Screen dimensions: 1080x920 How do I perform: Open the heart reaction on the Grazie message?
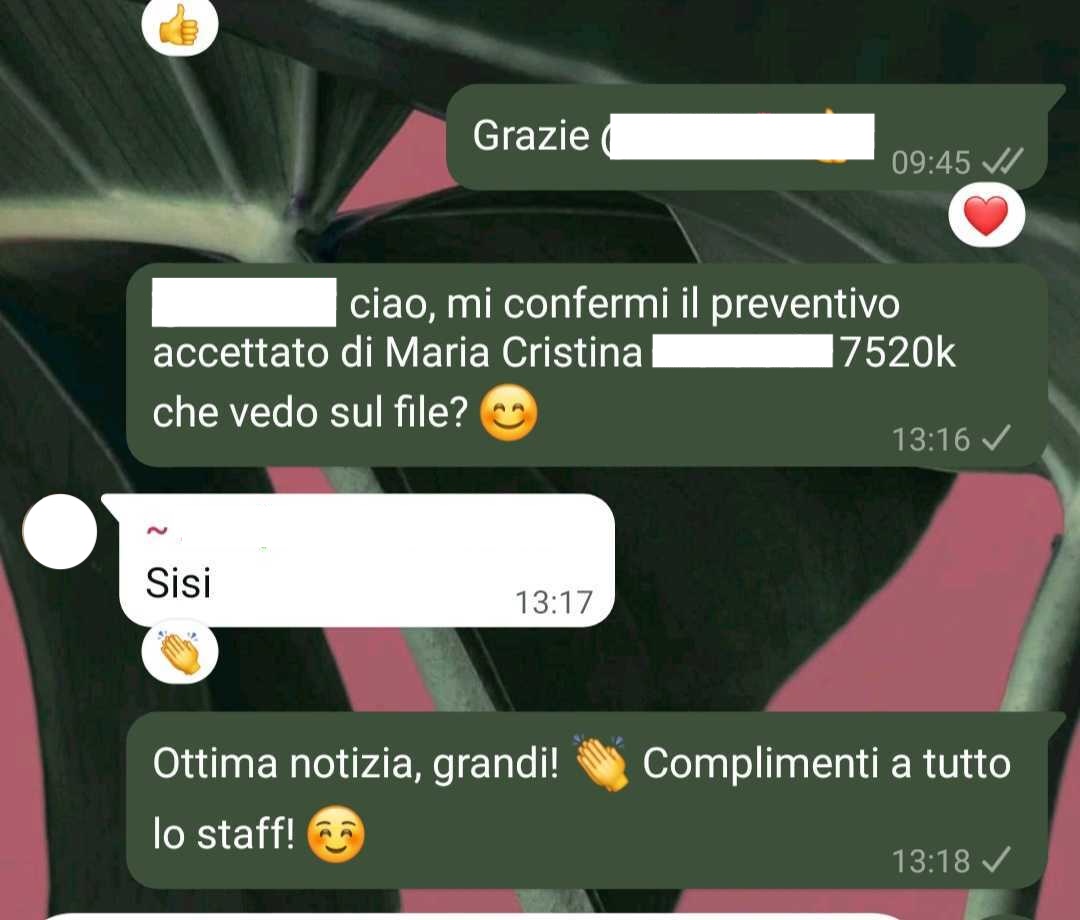pyautogui.click(x=986, y=218)
